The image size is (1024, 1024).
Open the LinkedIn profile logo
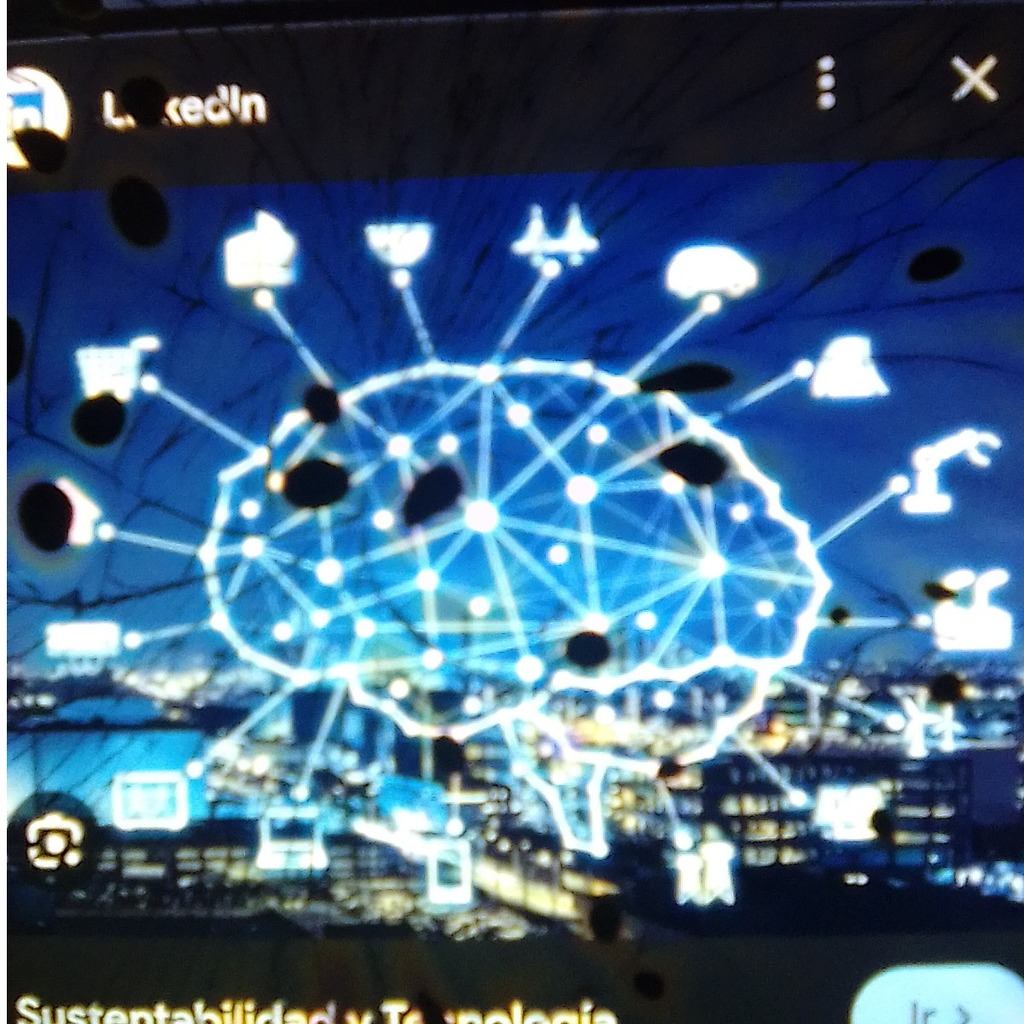click(x=36, y=116)
